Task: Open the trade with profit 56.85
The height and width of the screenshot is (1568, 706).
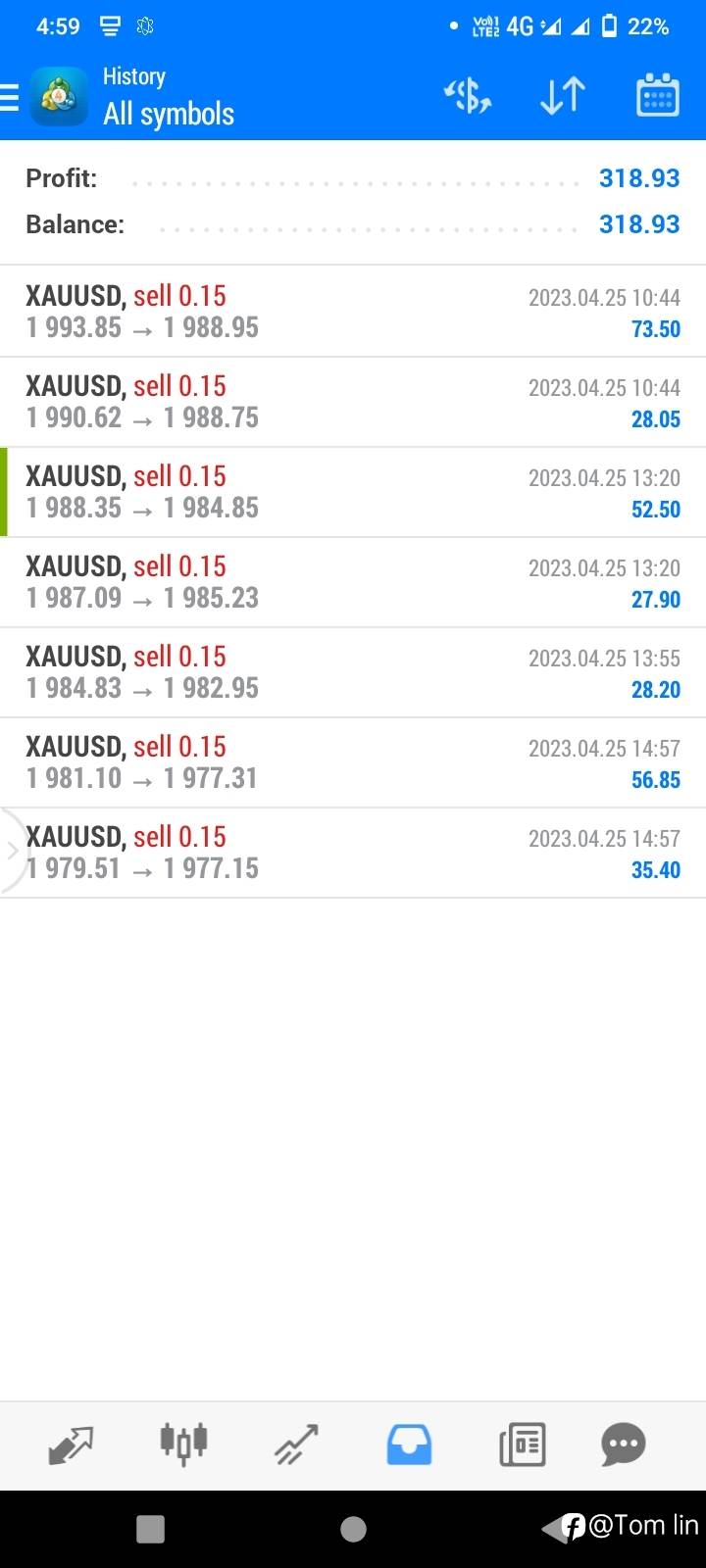Action: 353,762
